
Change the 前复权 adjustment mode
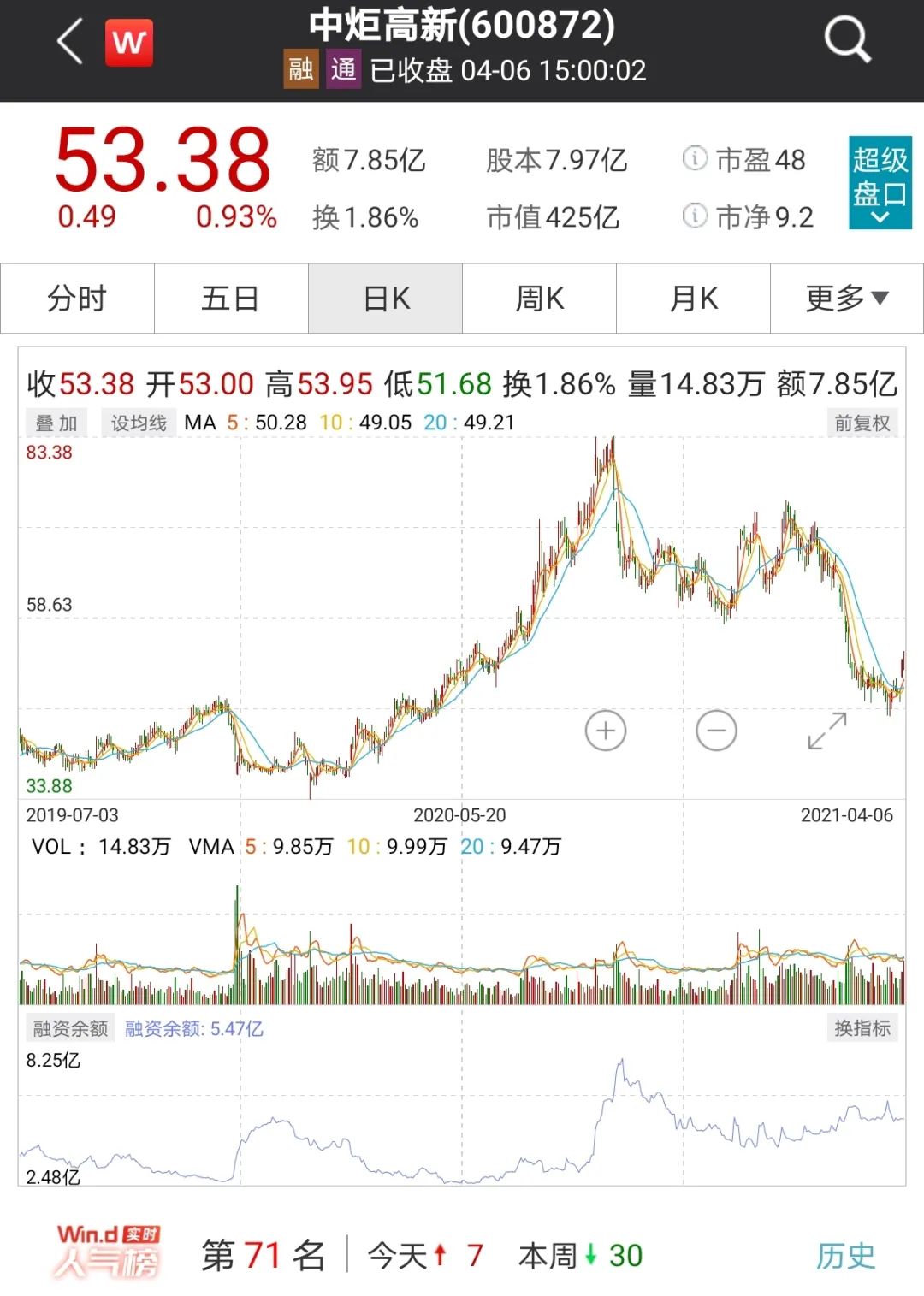click(862, 423)
